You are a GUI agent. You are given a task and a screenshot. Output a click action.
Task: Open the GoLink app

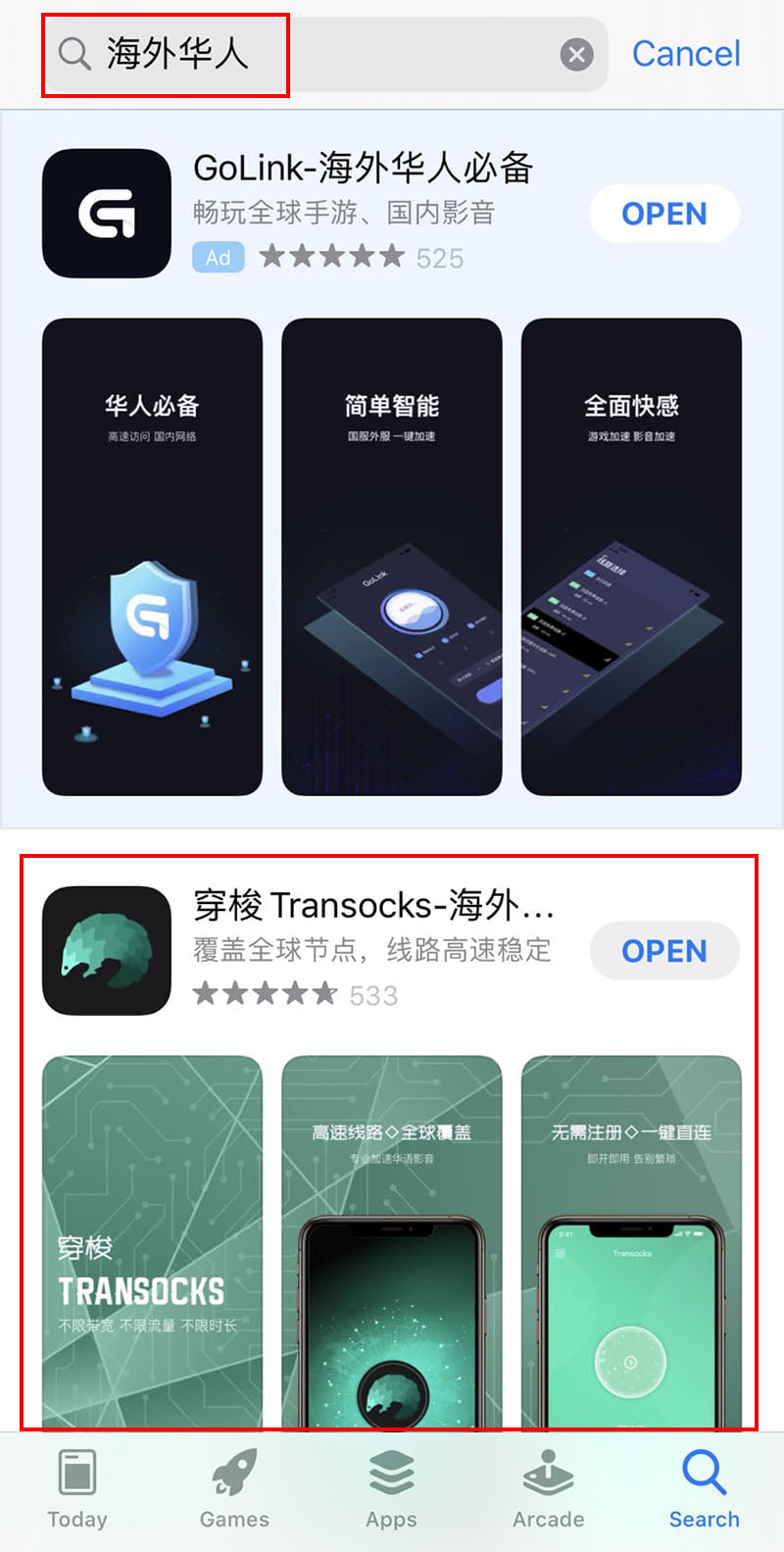pyautogui.click(x=663, y=214)
